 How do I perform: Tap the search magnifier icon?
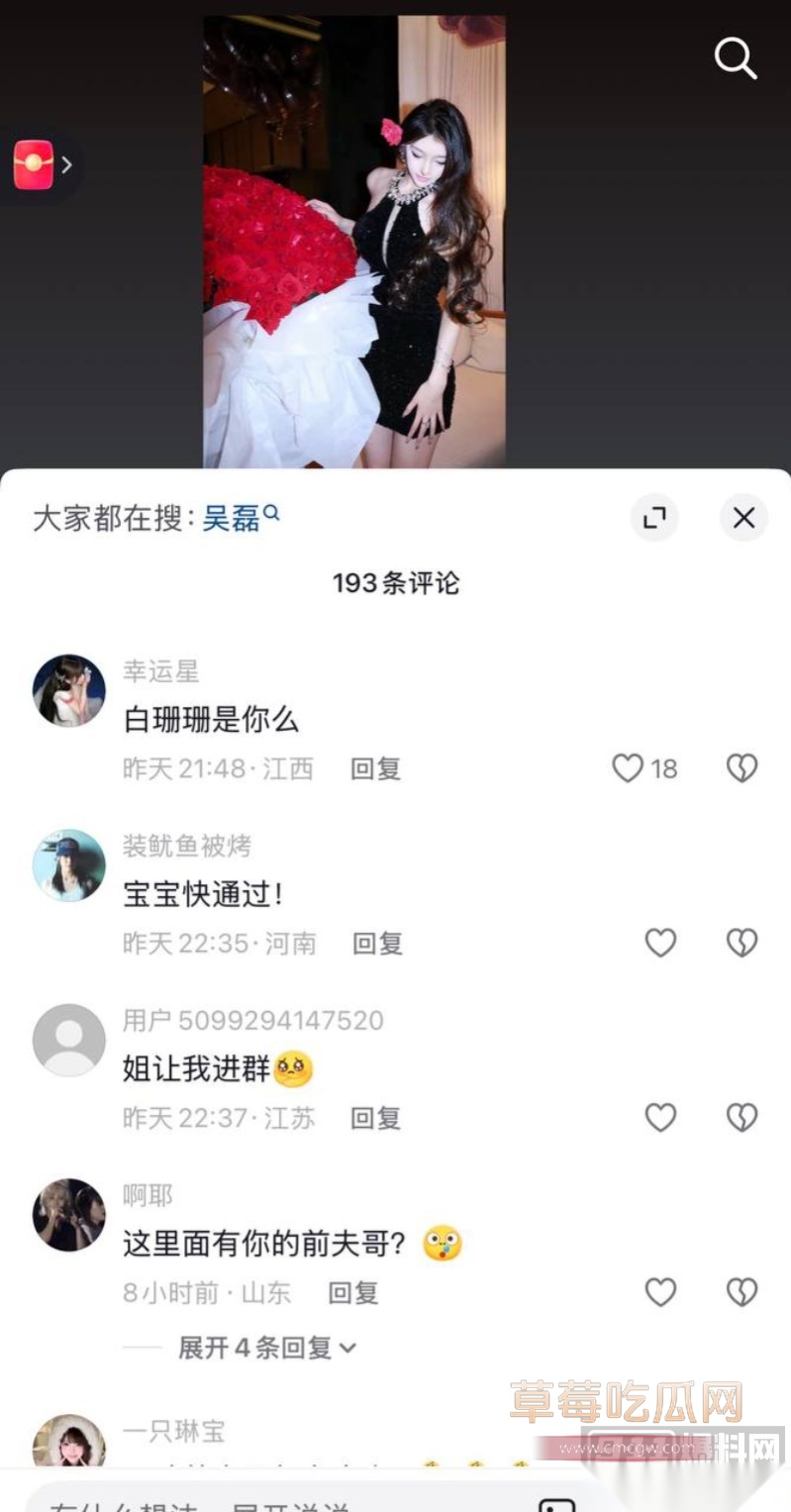click(737, 58)
